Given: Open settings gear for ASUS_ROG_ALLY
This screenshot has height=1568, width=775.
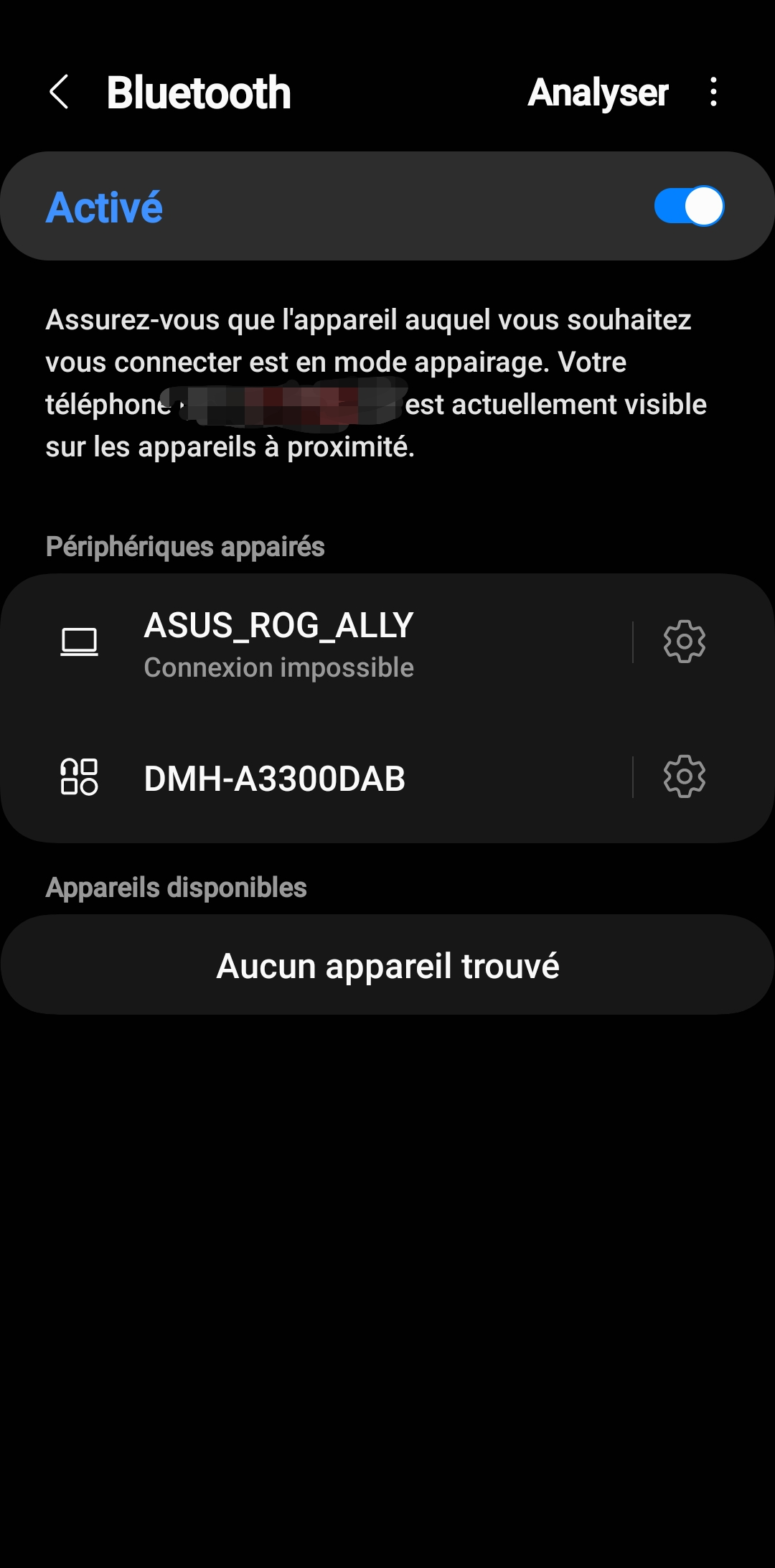Looking at the screenshot, I should (684, 642).
